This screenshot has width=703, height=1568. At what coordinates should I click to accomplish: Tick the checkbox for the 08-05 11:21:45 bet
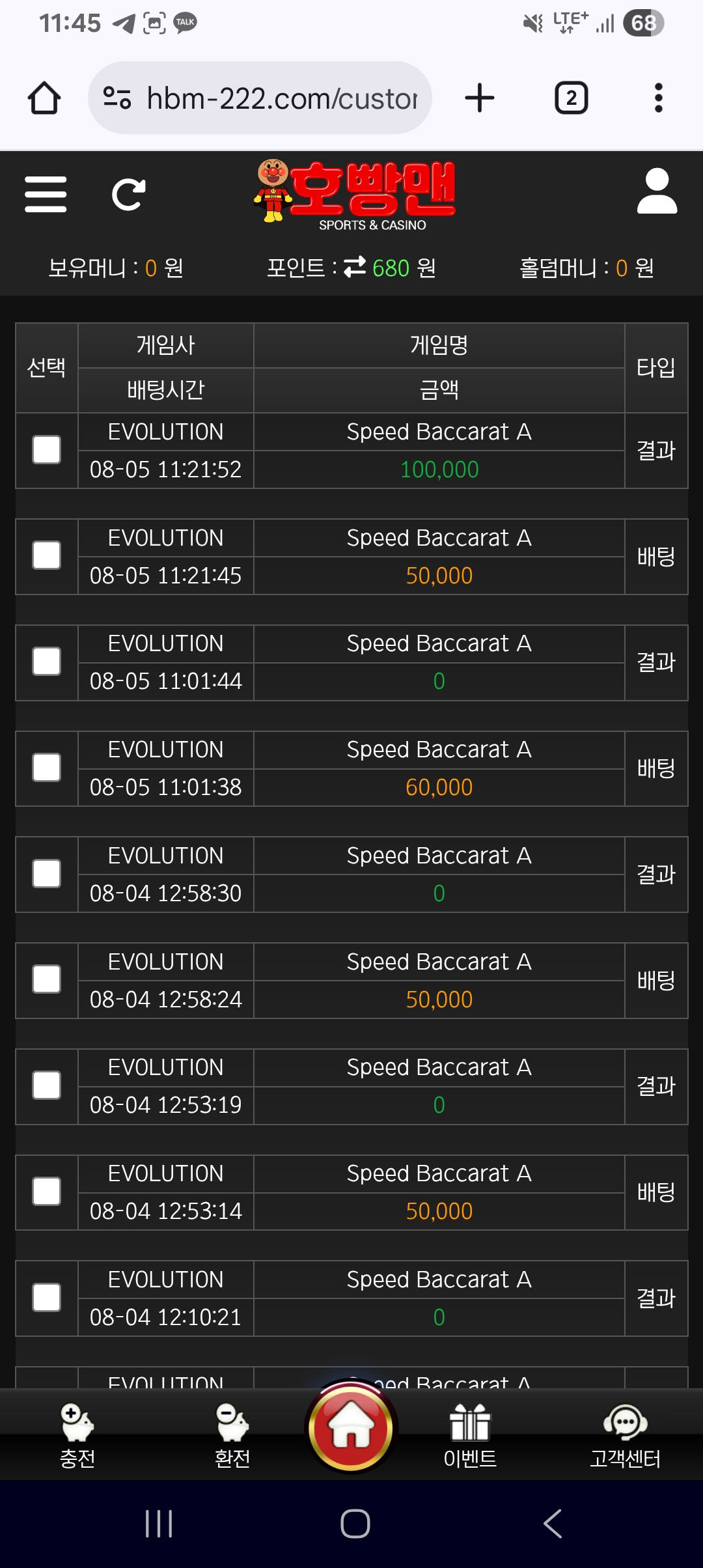[47, 556]
